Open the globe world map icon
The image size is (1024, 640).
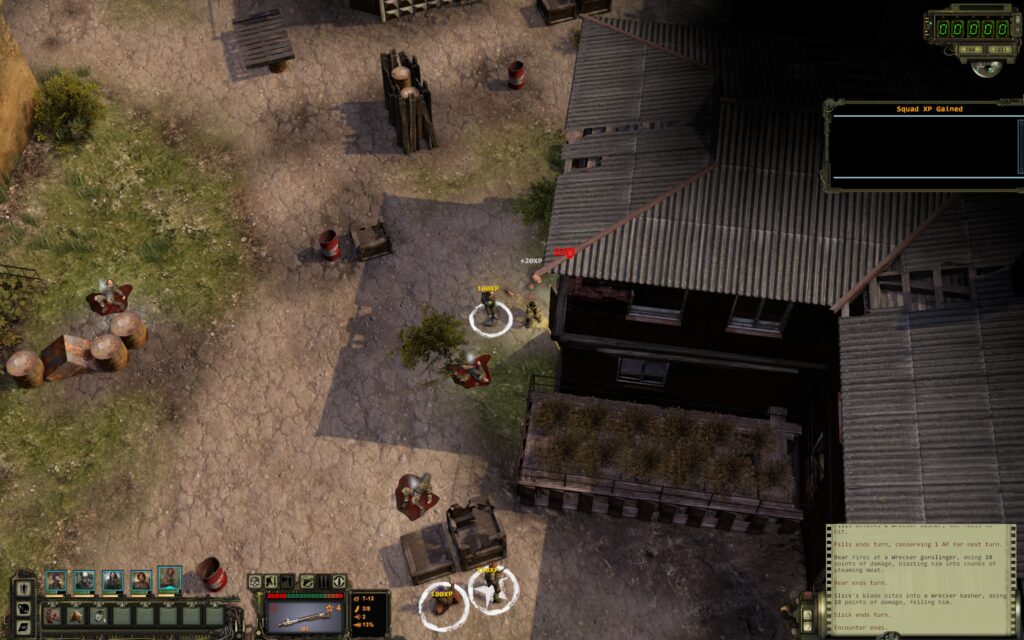point(986,69)
